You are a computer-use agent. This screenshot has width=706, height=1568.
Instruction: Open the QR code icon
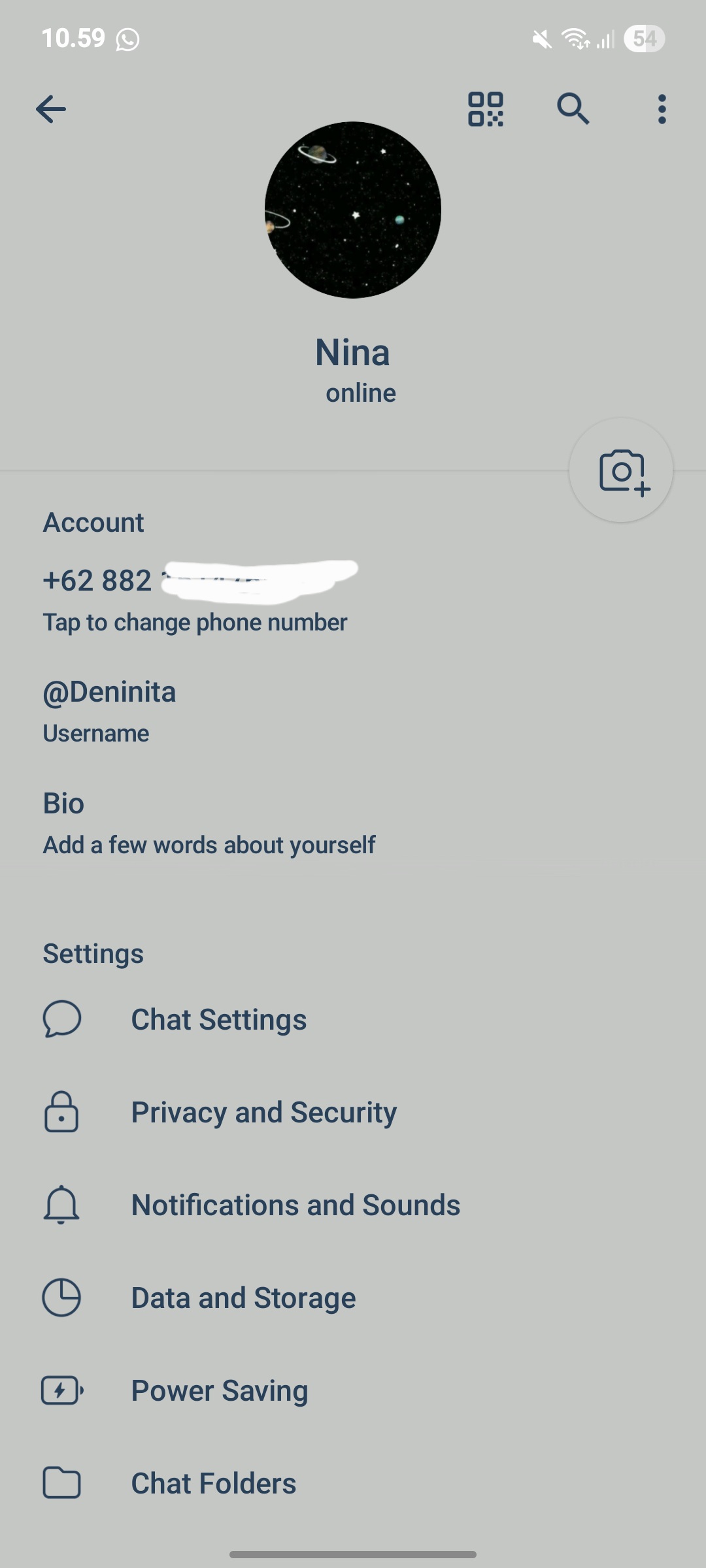486,109
